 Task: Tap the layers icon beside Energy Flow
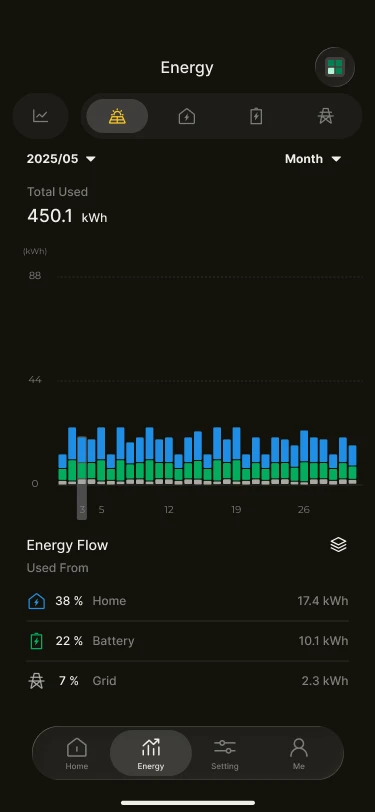click(338, 545)
